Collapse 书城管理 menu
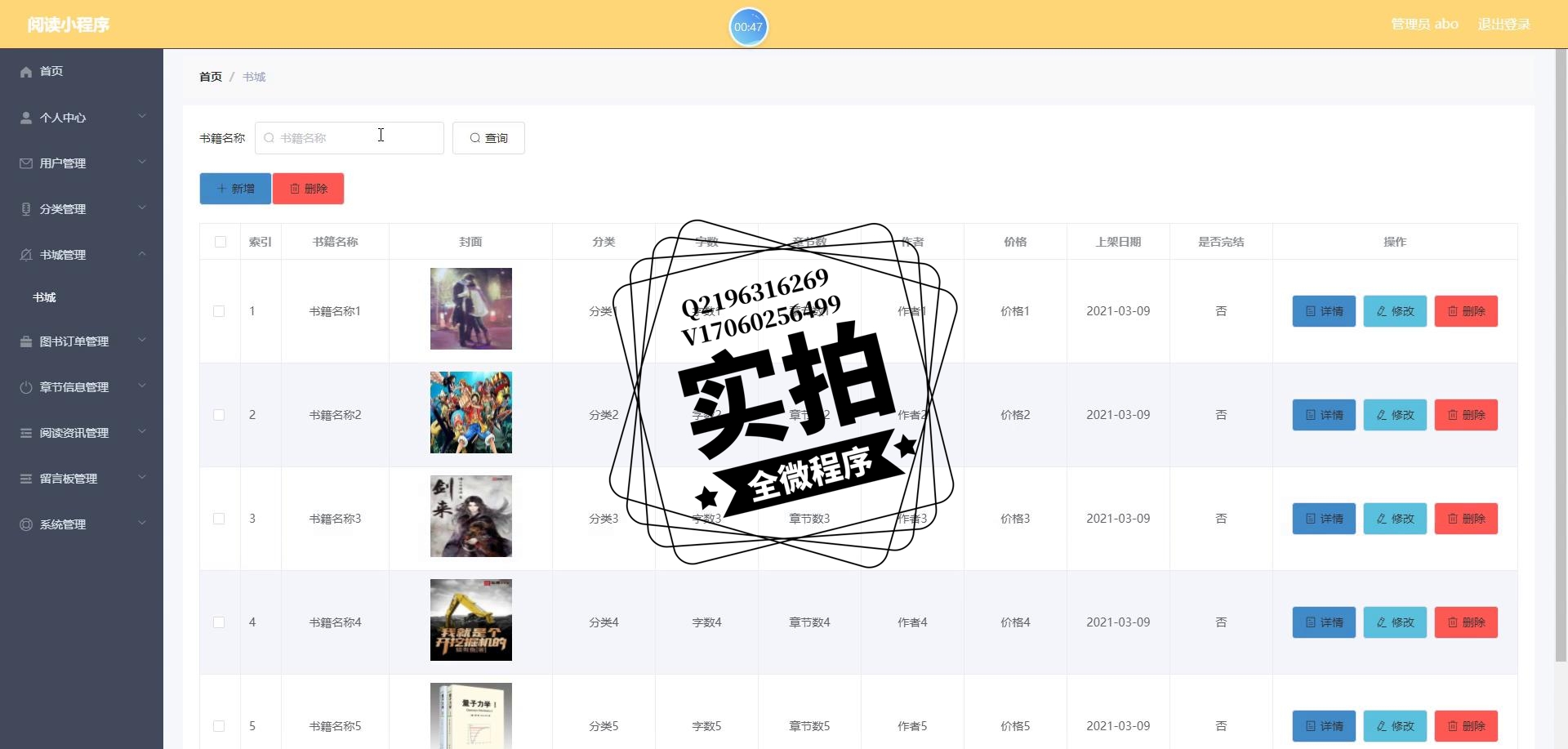 81,255
